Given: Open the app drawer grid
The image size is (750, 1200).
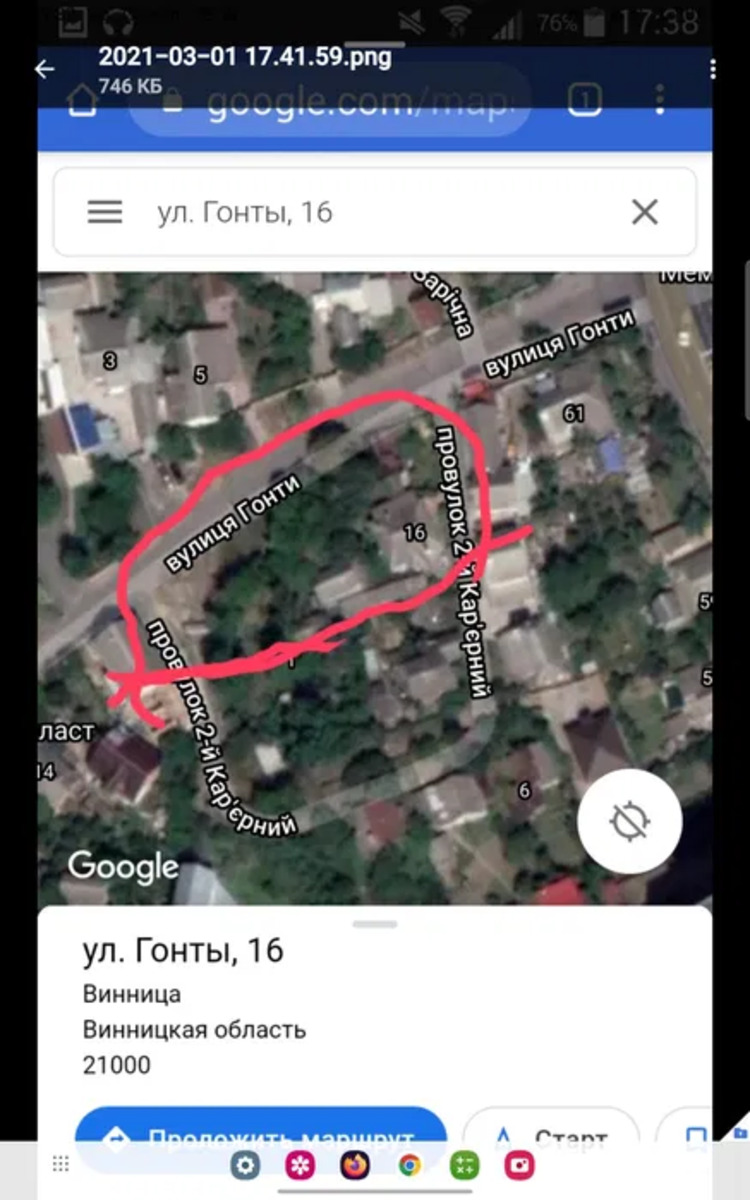Looking at the screenshot, I should [60, 1164].
